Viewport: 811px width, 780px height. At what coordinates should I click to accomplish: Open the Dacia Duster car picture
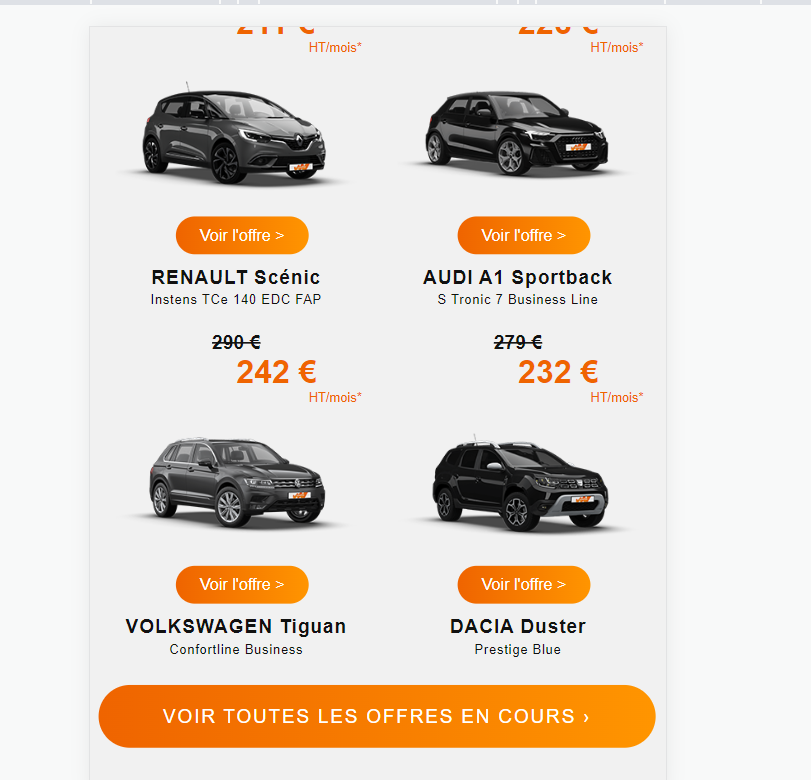click(518, 485)
